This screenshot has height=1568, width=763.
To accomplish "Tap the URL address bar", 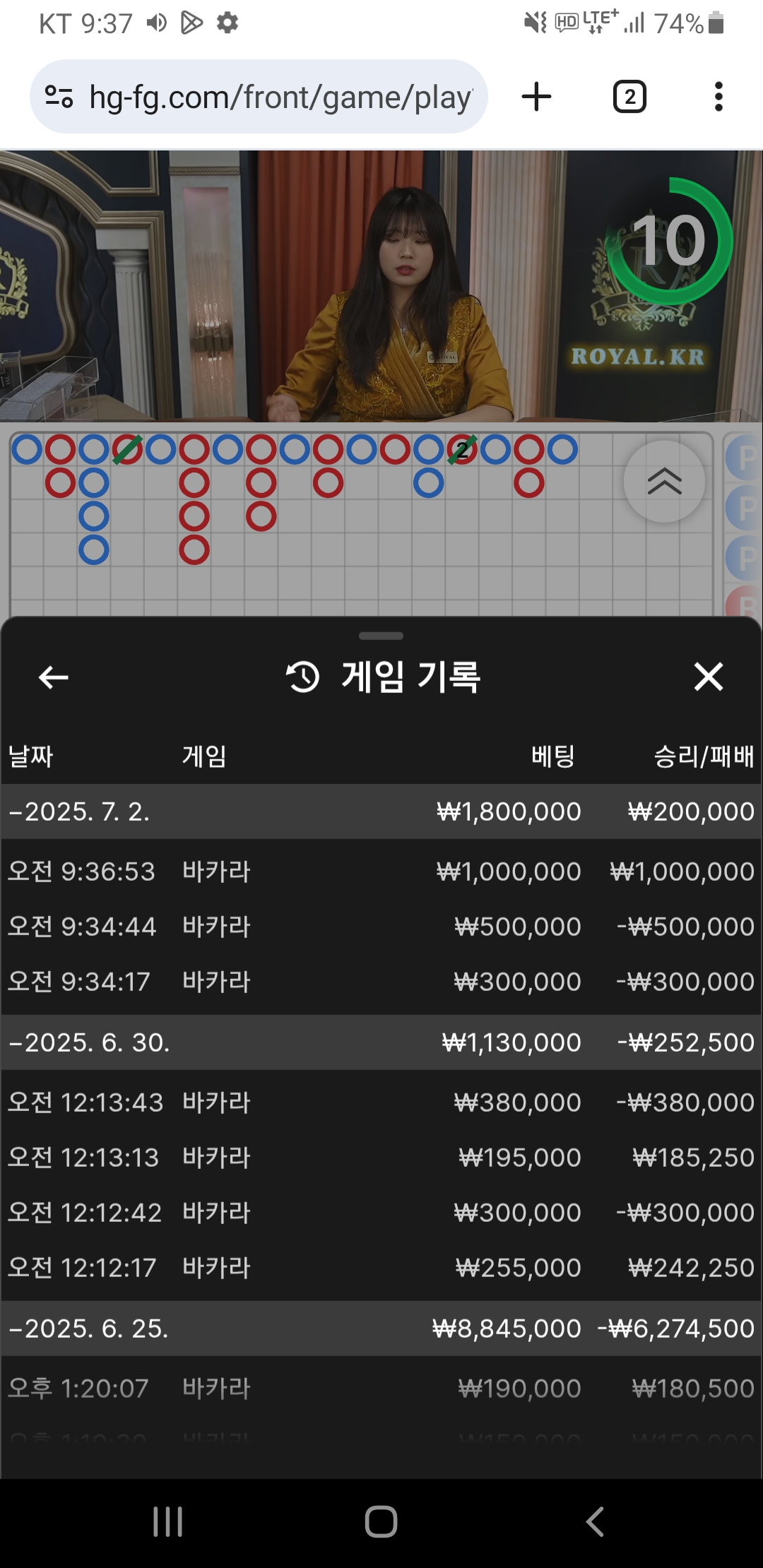I will (280, 97).
